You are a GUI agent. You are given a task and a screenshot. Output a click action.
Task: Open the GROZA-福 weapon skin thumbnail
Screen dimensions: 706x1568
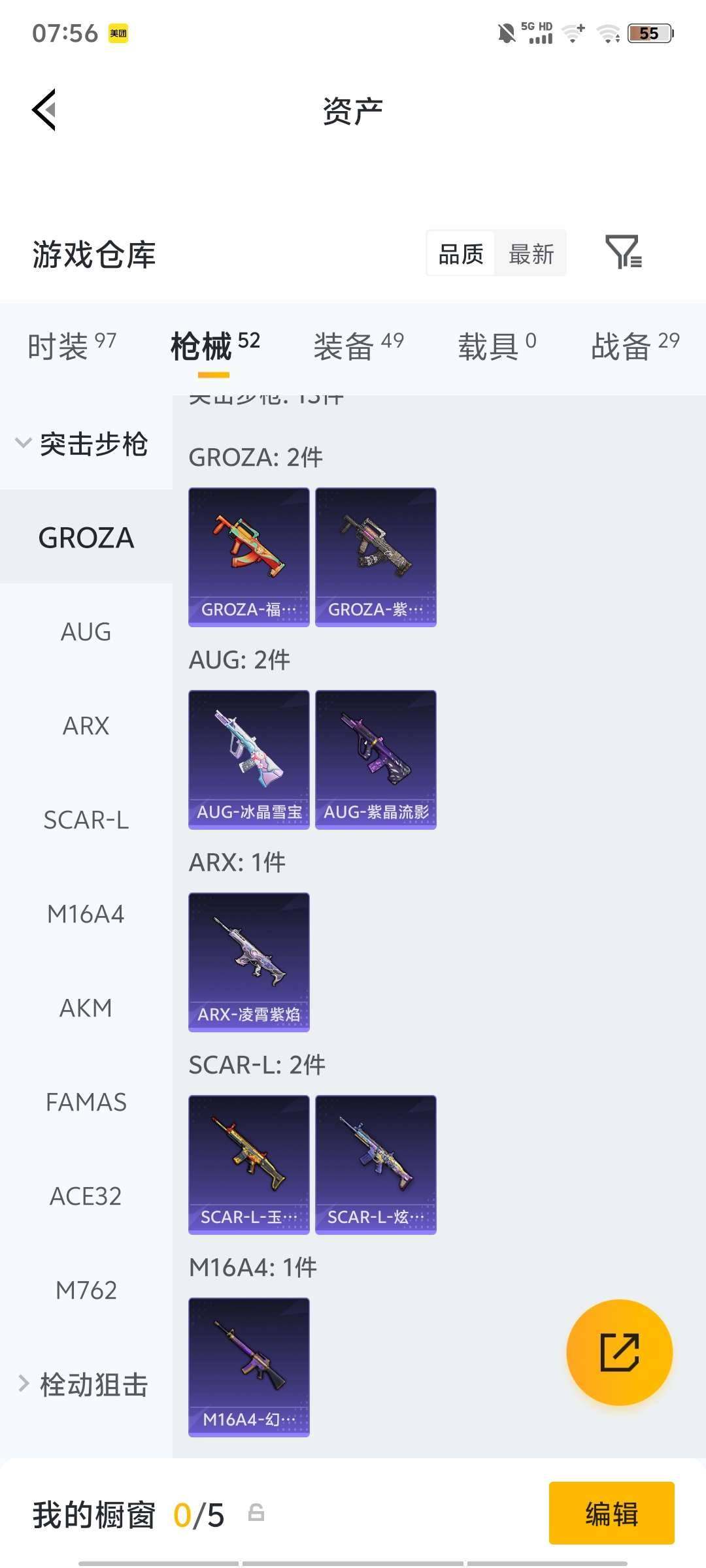[248, 555]
